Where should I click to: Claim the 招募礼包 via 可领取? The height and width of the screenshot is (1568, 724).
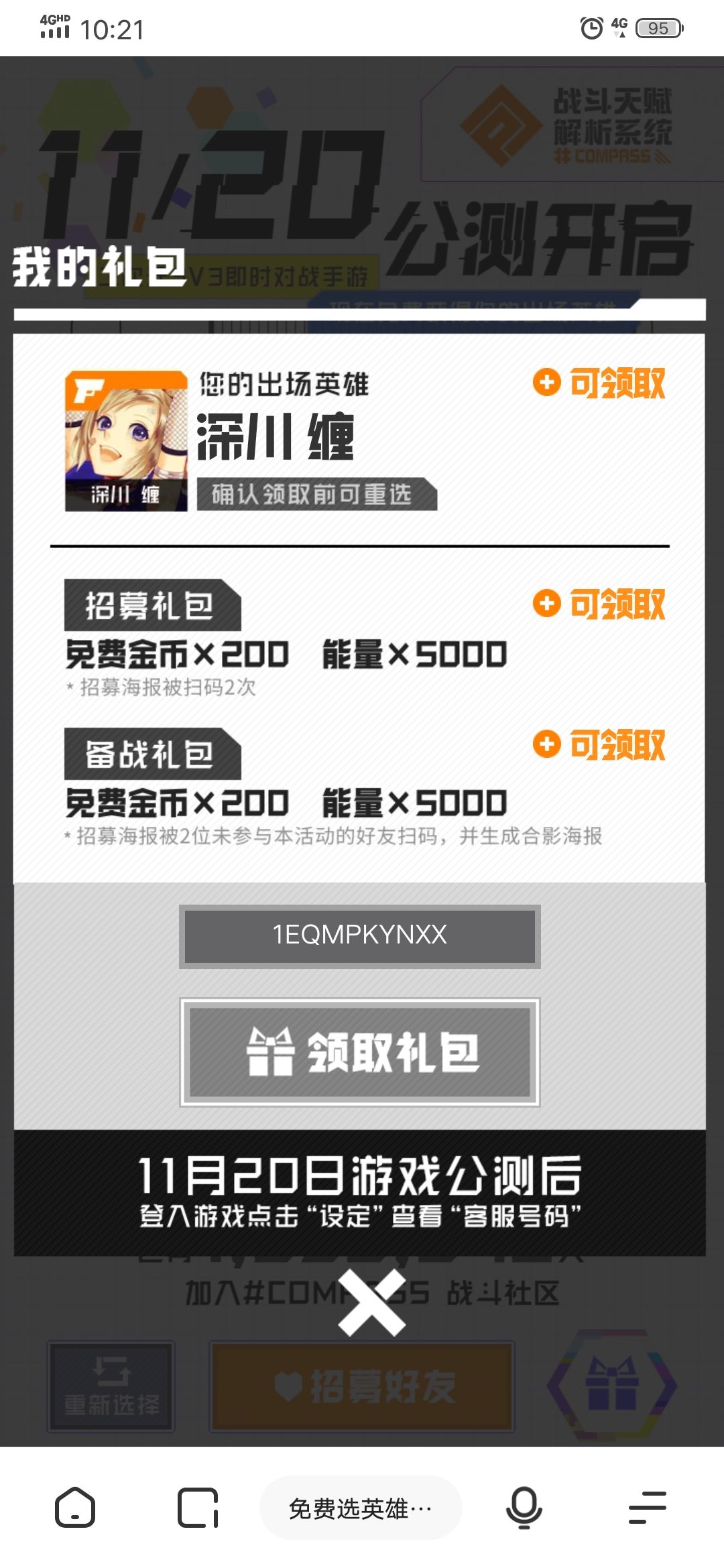point(599,604)
